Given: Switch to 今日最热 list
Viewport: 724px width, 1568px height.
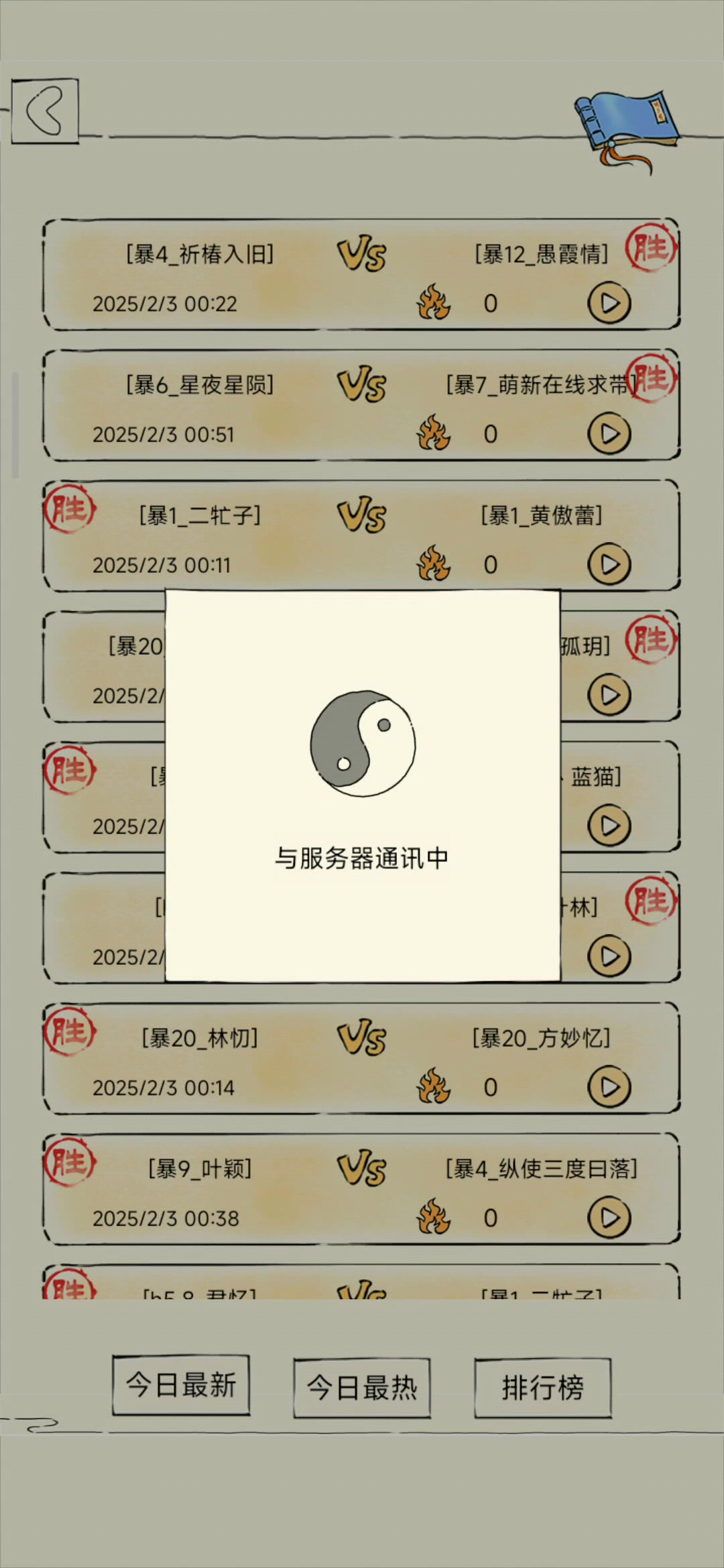Looking at the screenshot, I should [x=362, y=1388].
